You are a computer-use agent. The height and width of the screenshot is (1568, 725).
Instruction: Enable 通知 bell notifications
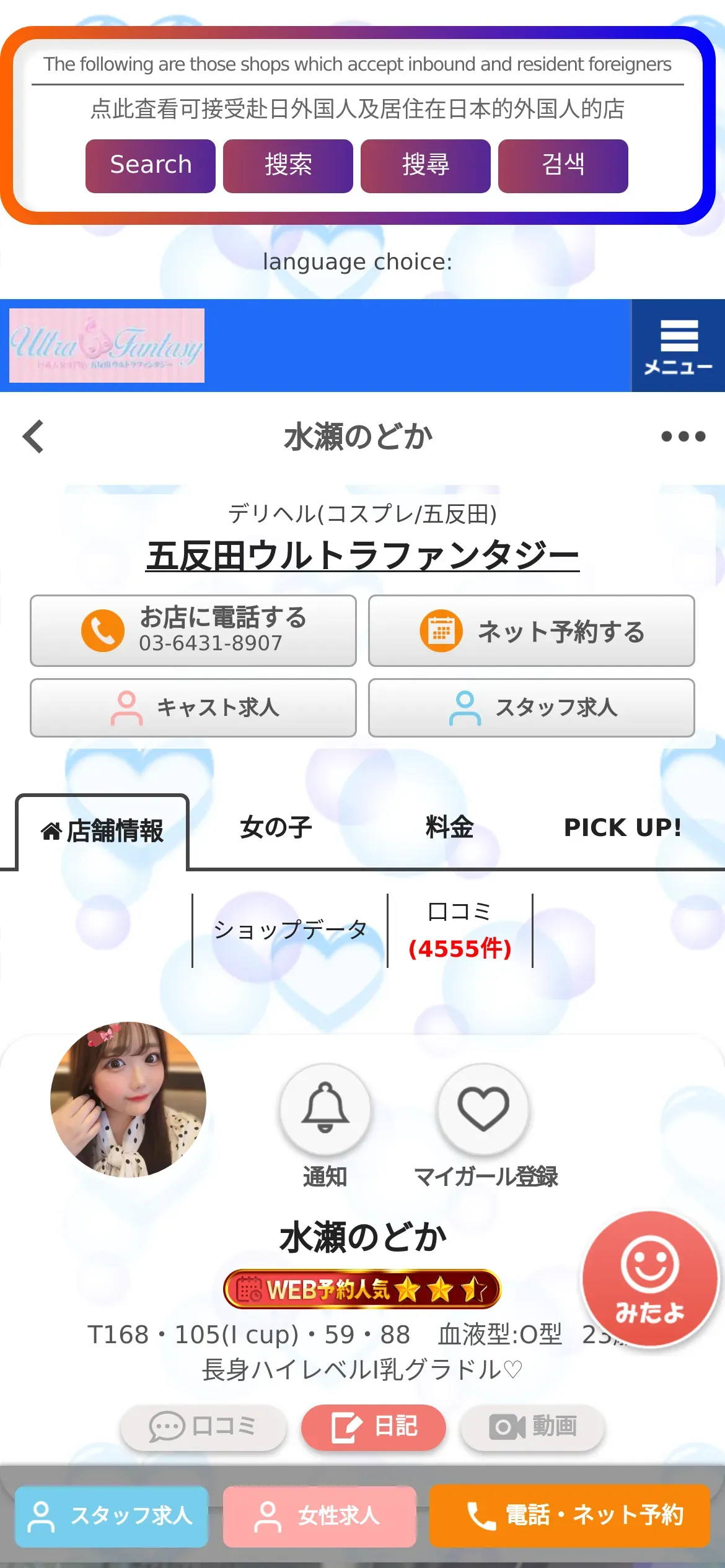coord(325,1108)
